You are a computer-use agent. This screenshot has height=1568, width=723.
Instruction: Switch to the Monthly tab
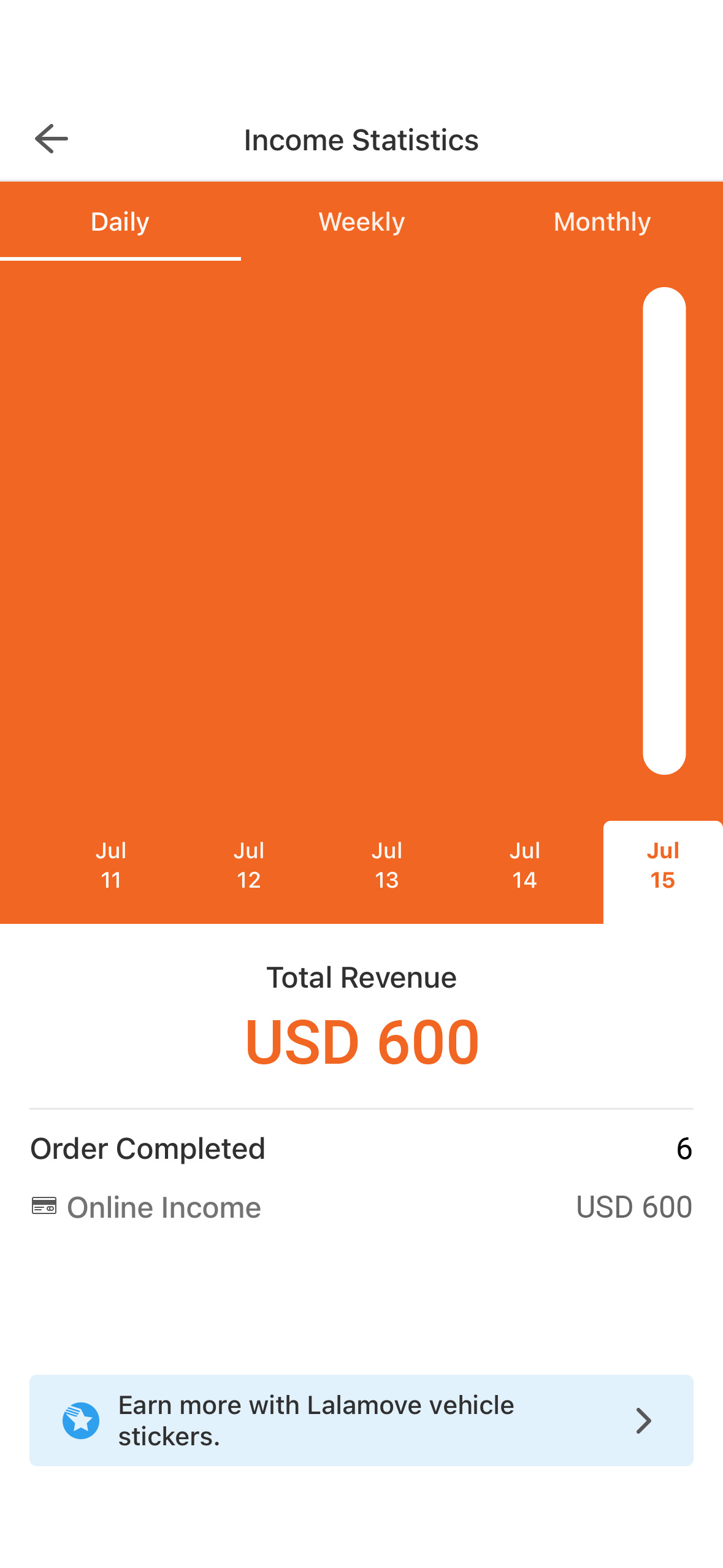click(602, 221)
